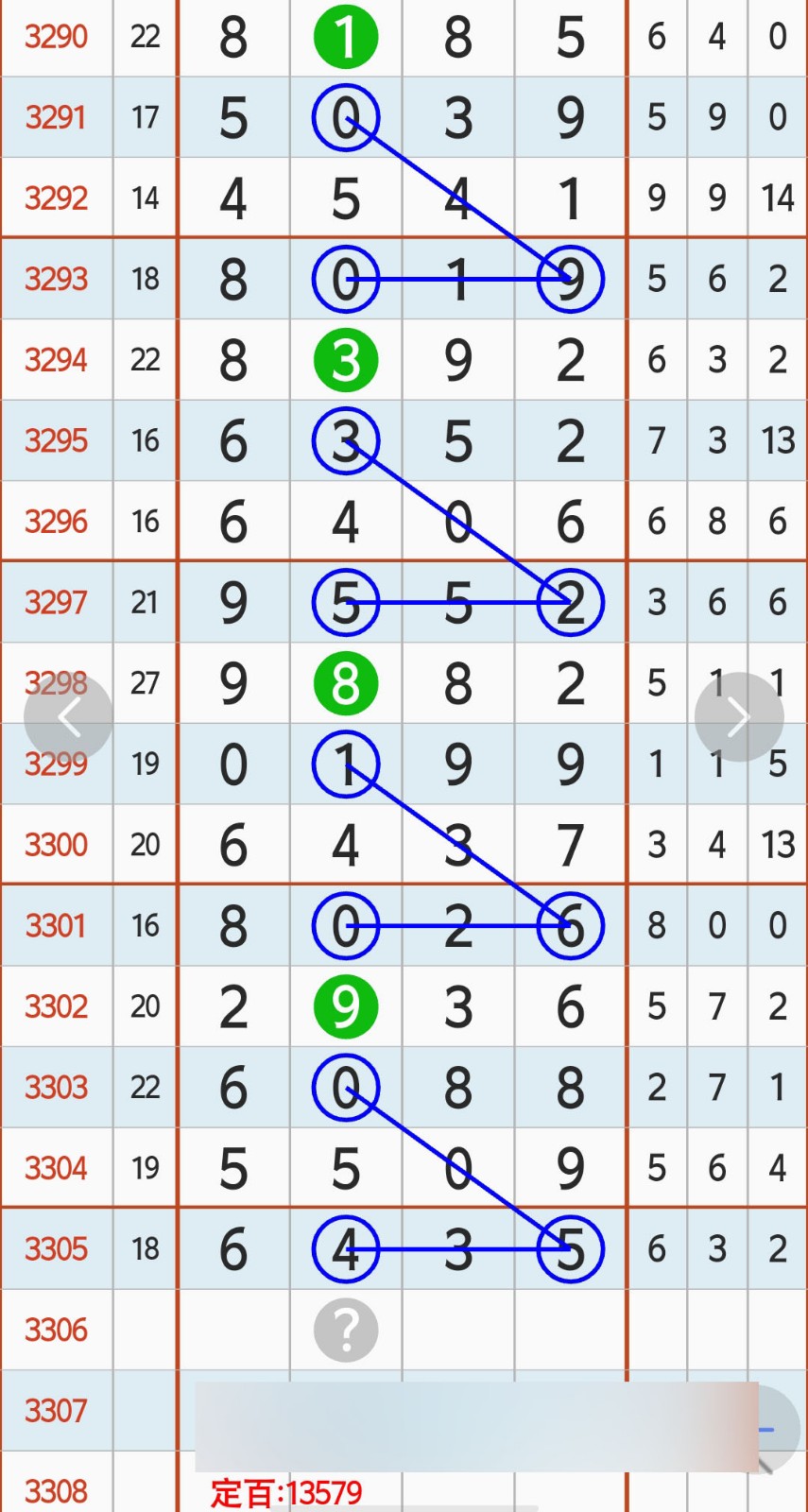Click the green badge 8 in row 3298

point(346,682)
